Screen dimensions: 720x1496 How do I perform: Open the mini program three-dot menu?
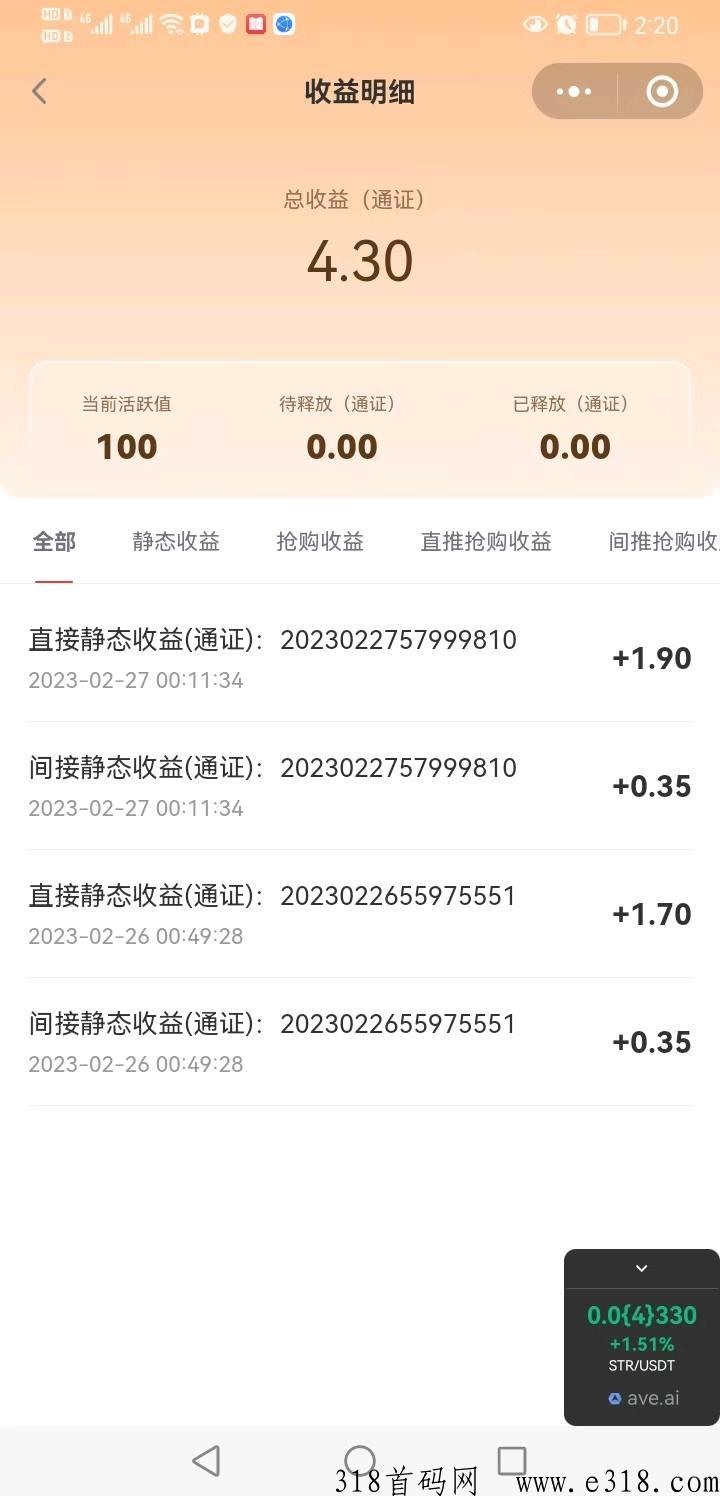(574, 92)
